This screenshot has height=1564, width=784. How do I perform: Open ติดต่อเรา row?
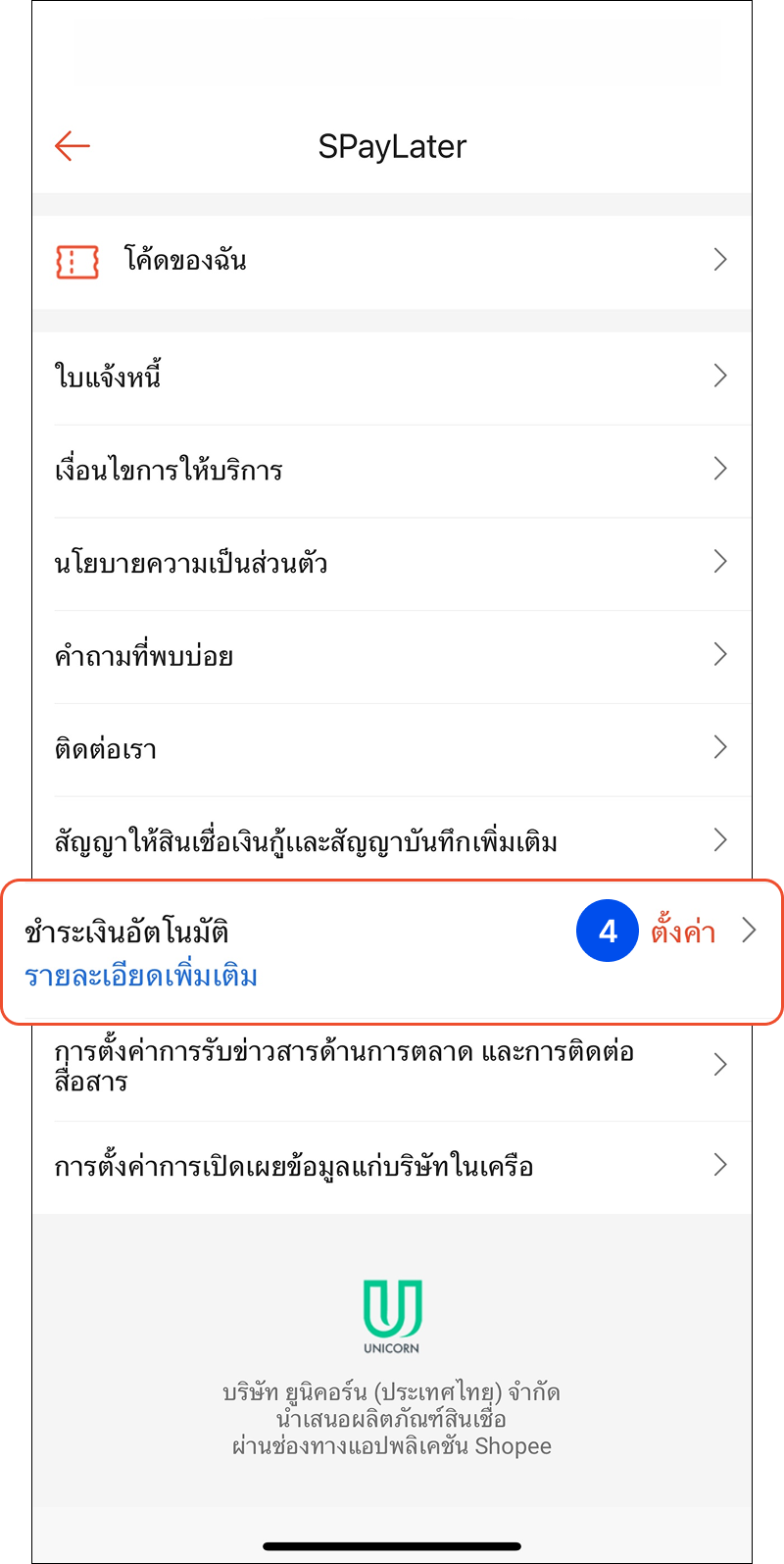(392, 749)
